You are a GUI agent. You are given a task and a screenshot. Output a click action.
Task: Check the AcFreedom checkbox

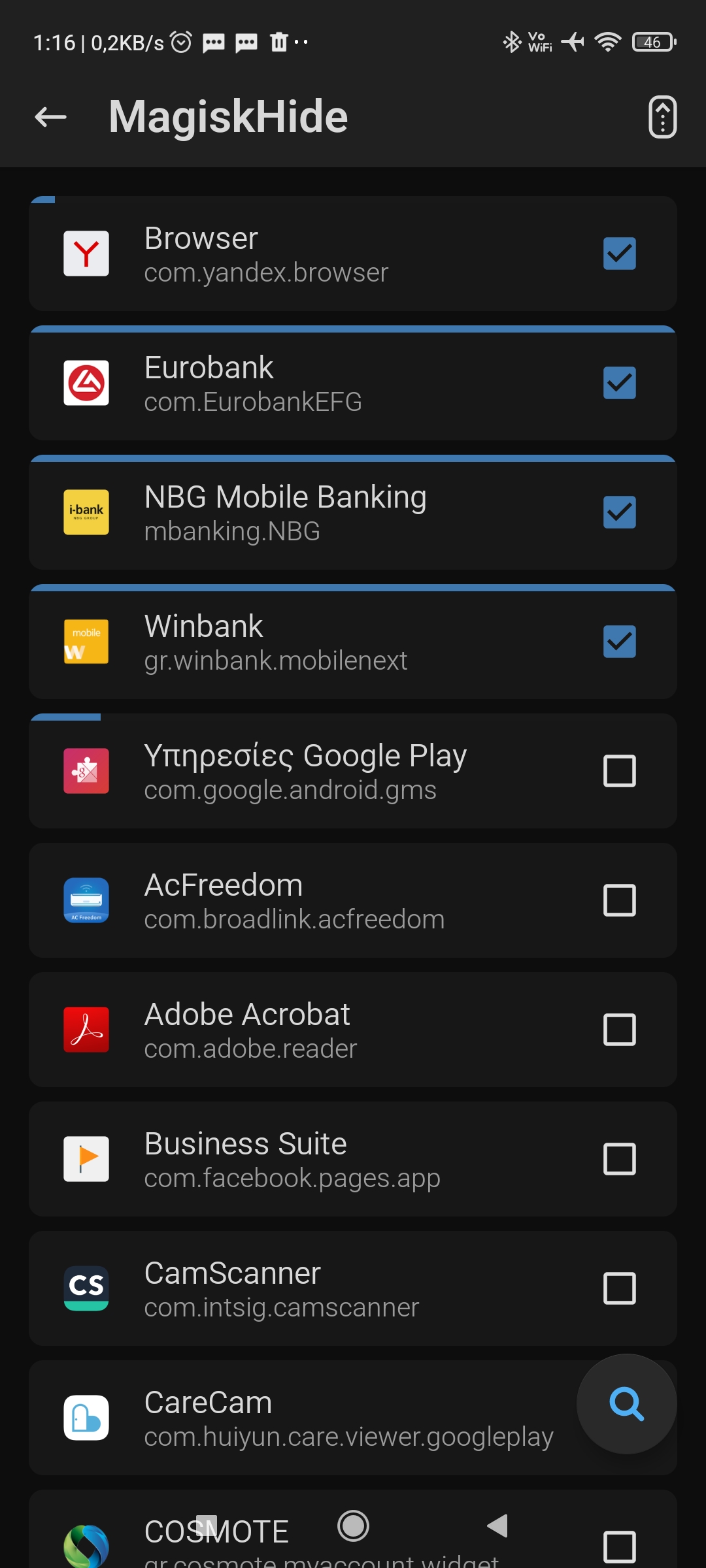[619, 900]
